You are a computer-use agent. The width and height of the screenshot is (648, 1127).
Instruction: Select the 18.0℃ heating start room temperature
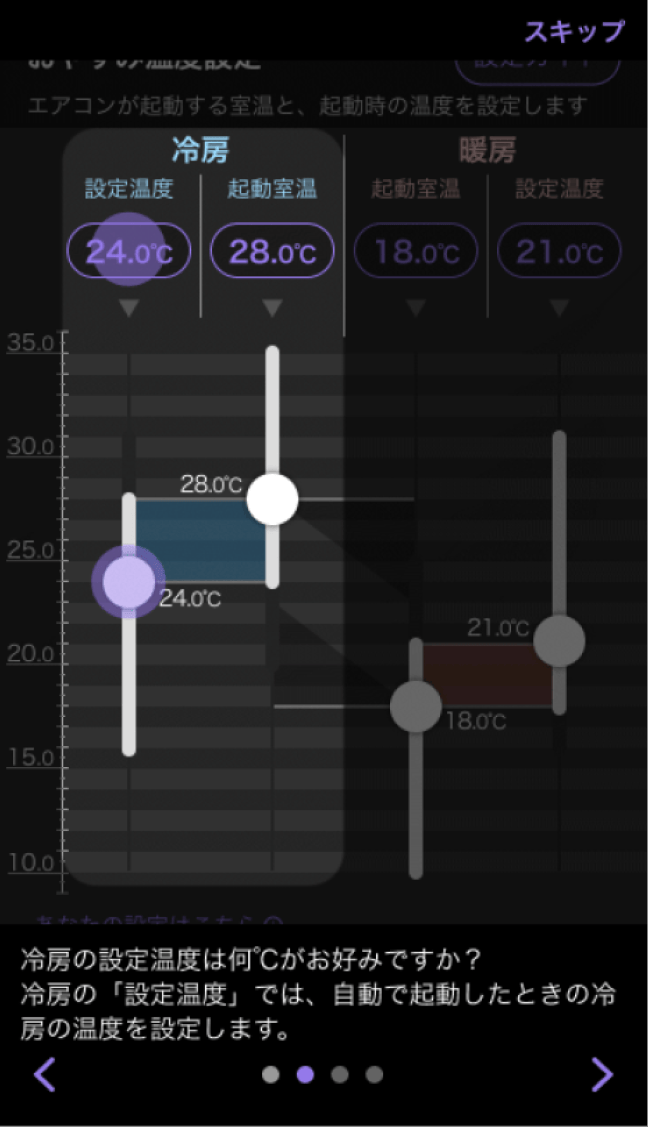coord(415,250)
